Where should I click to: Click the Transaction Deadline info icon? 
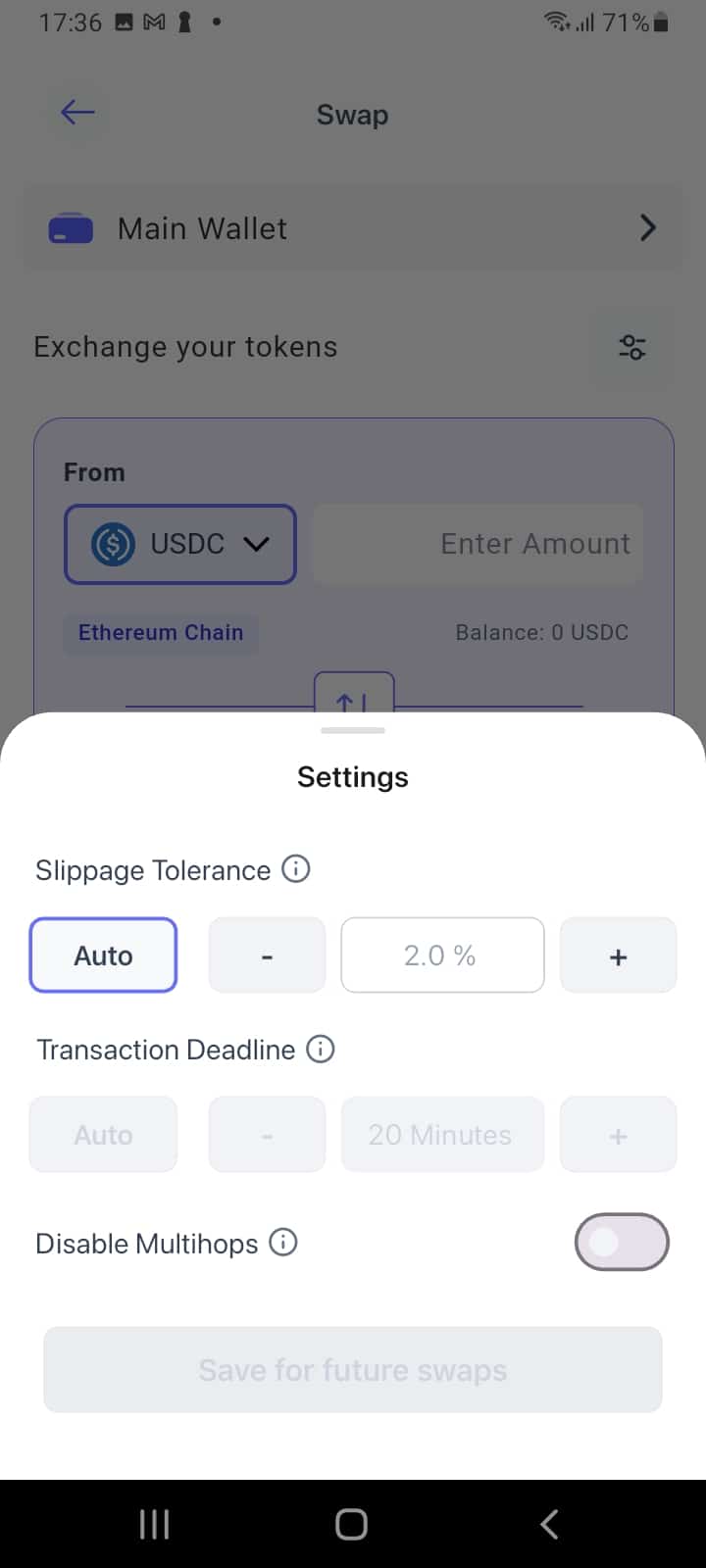320,1049
